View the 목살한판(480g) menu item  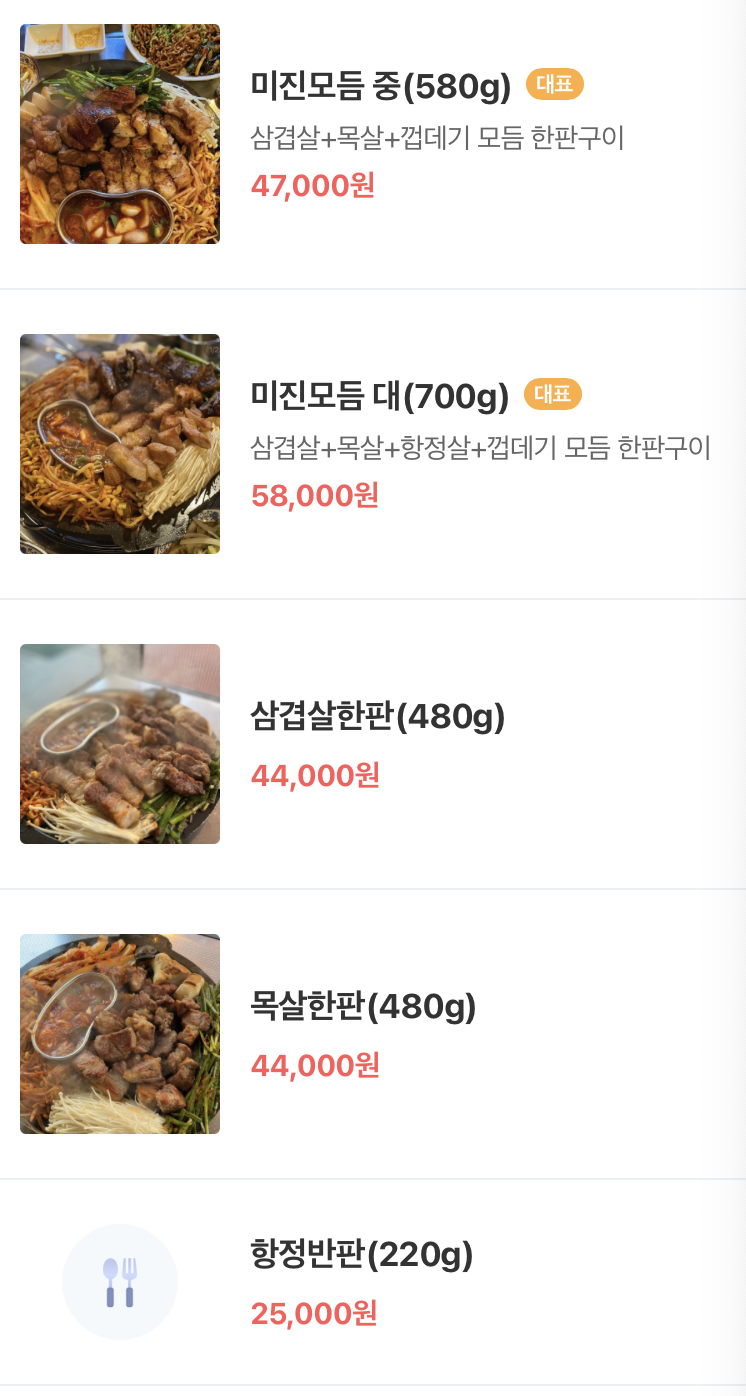(373, 1034)
